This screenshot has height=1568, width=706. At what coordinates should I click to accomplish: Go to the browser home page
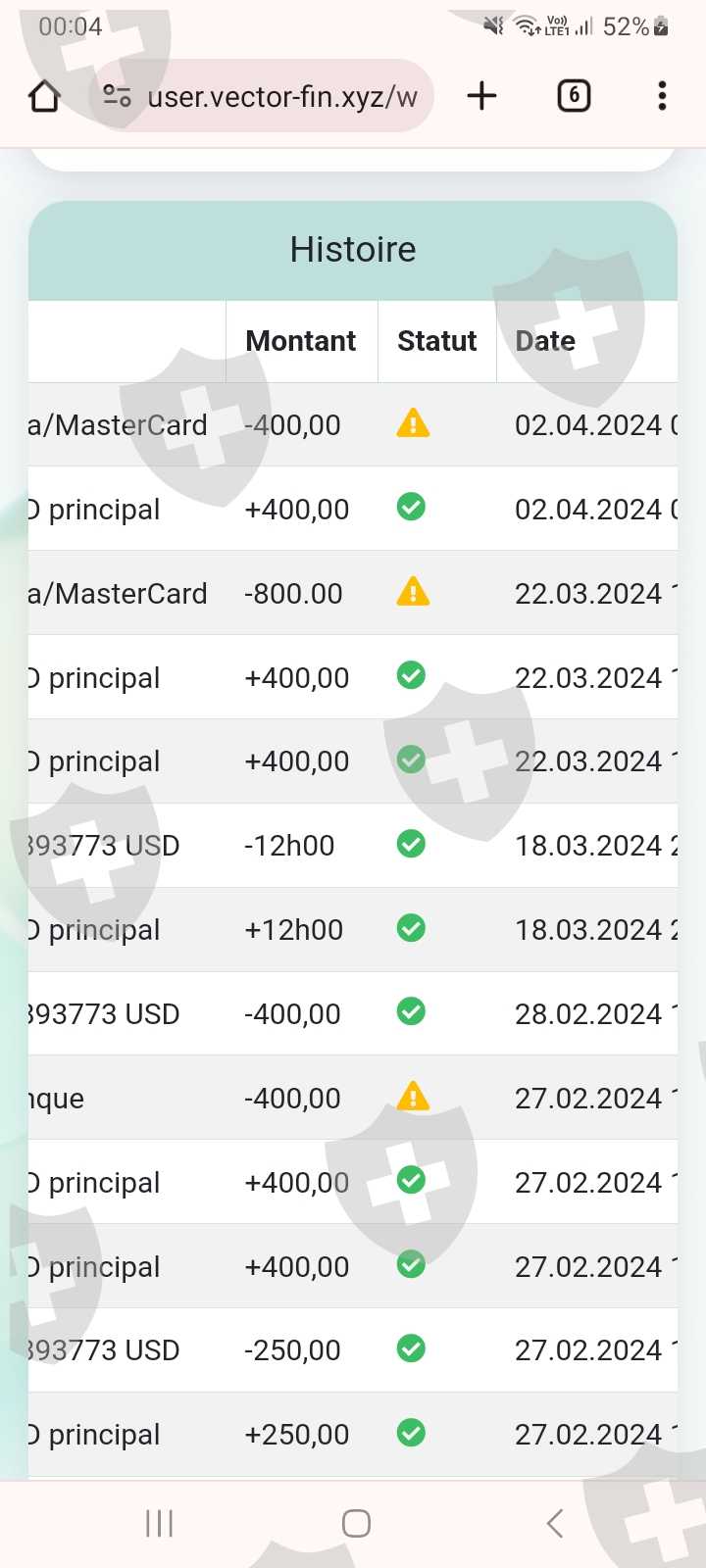click(x=44, y=96)
